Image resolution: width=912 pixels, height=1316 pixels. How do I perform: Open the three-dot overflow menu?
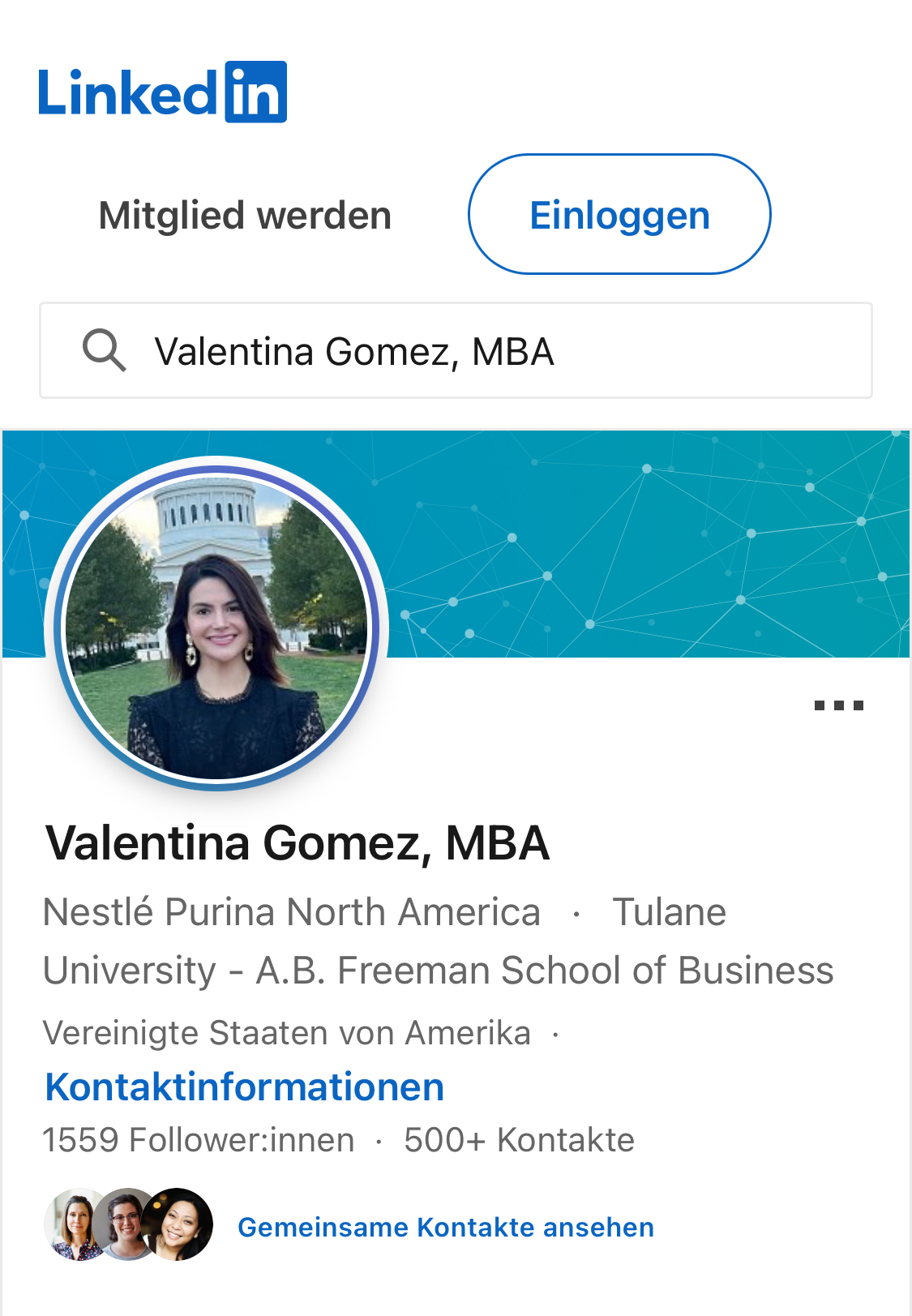pyautogui.click(x=838, y=705)
